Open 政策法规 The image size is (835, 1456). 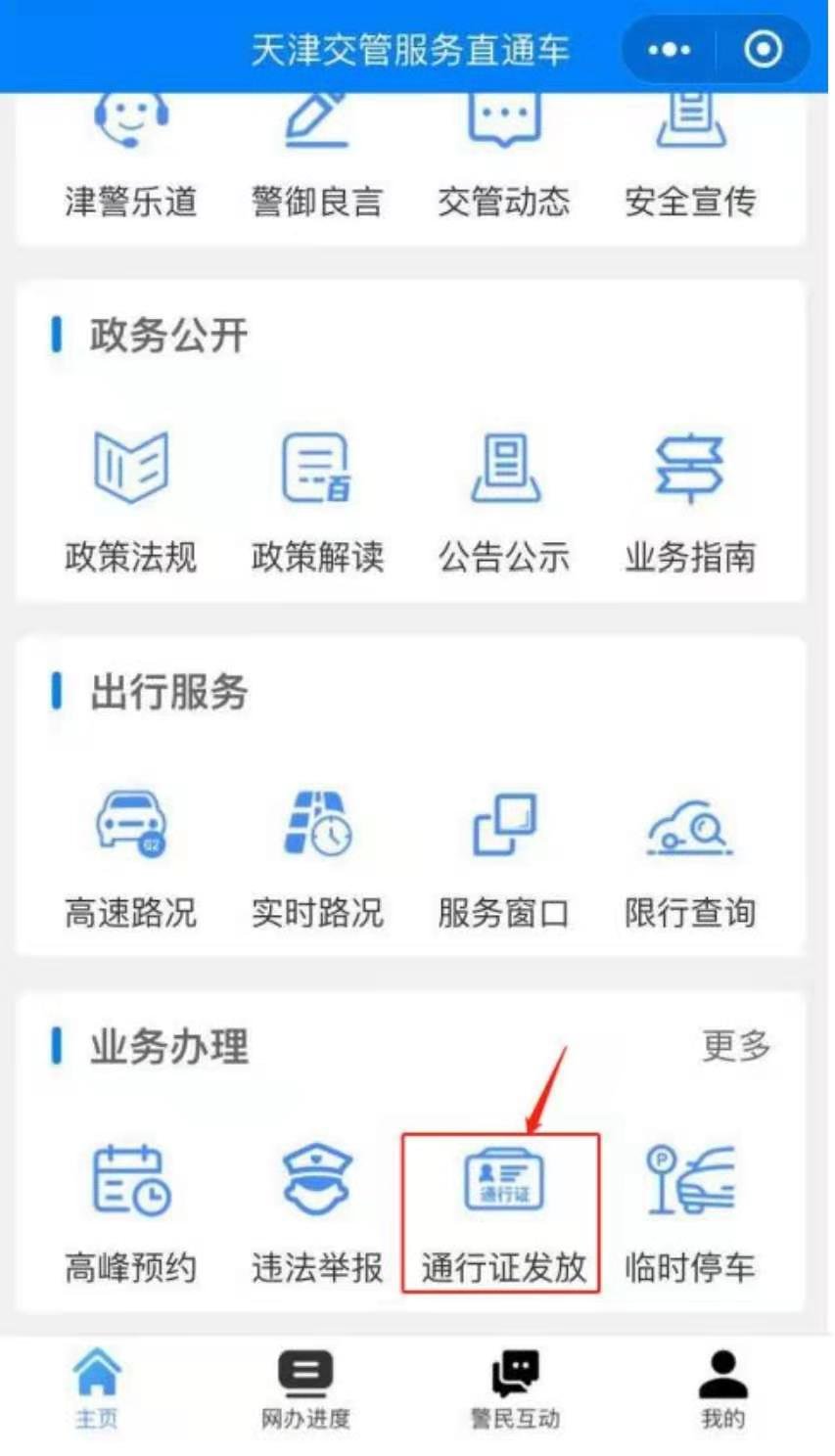pos(131,501)
